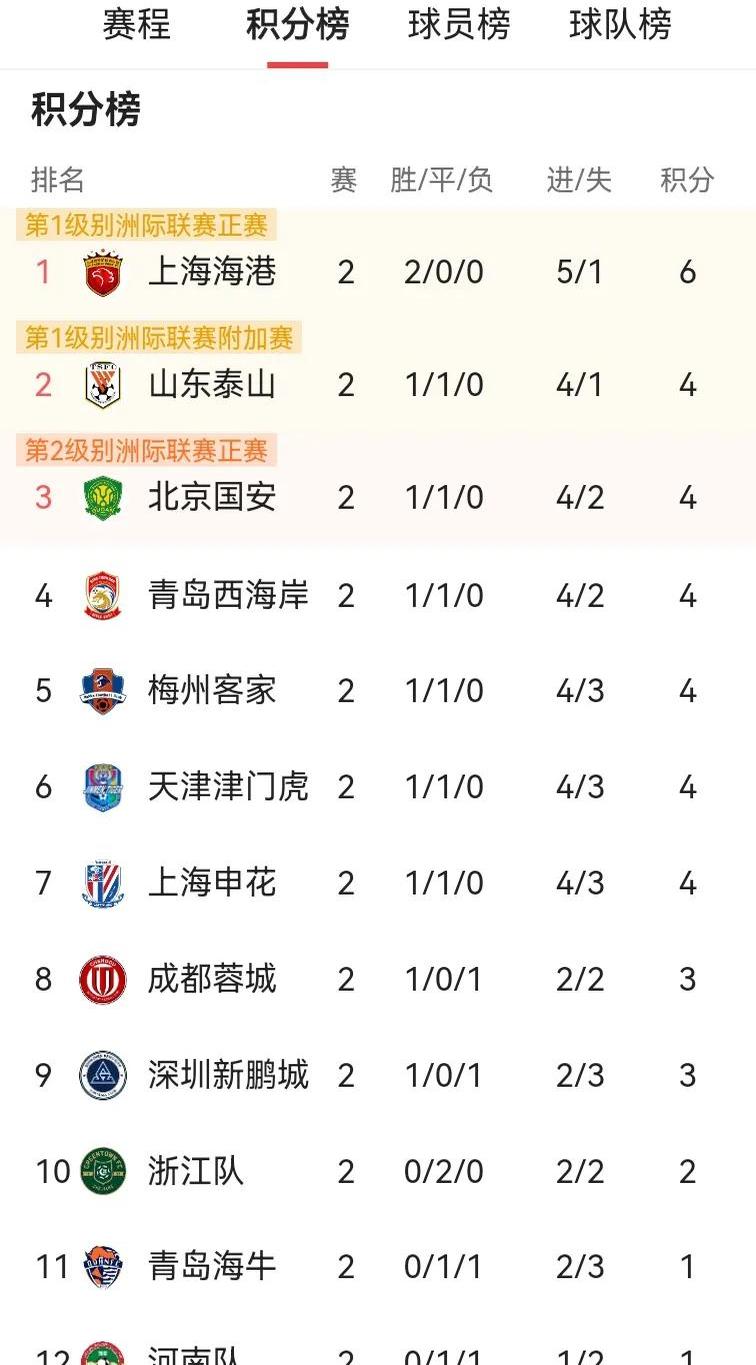Click the Meizhou Hakka team logo
The width and height of the screenshot is (756, 1365).
(102, 689)
